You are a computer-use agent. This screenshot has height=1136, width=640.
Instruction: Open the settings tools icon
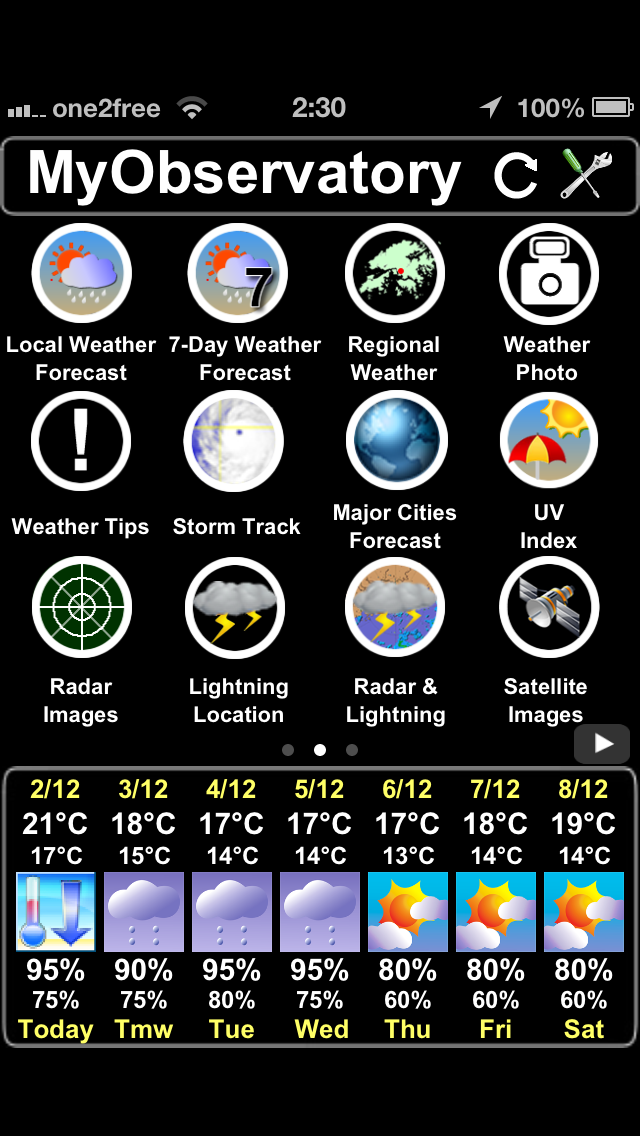[x=586, y=174]
